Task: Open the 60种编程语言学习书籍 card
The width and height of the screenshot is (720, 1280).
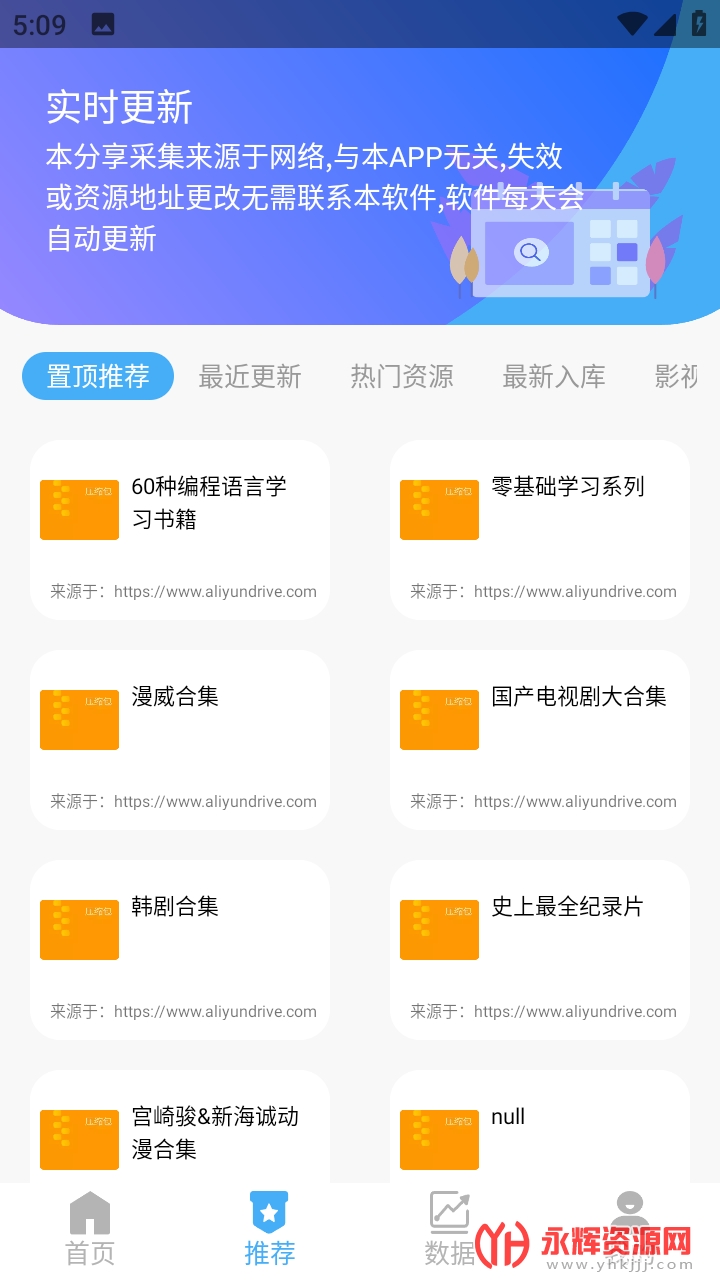Action: pyautogui.click(x=180, y=530)
